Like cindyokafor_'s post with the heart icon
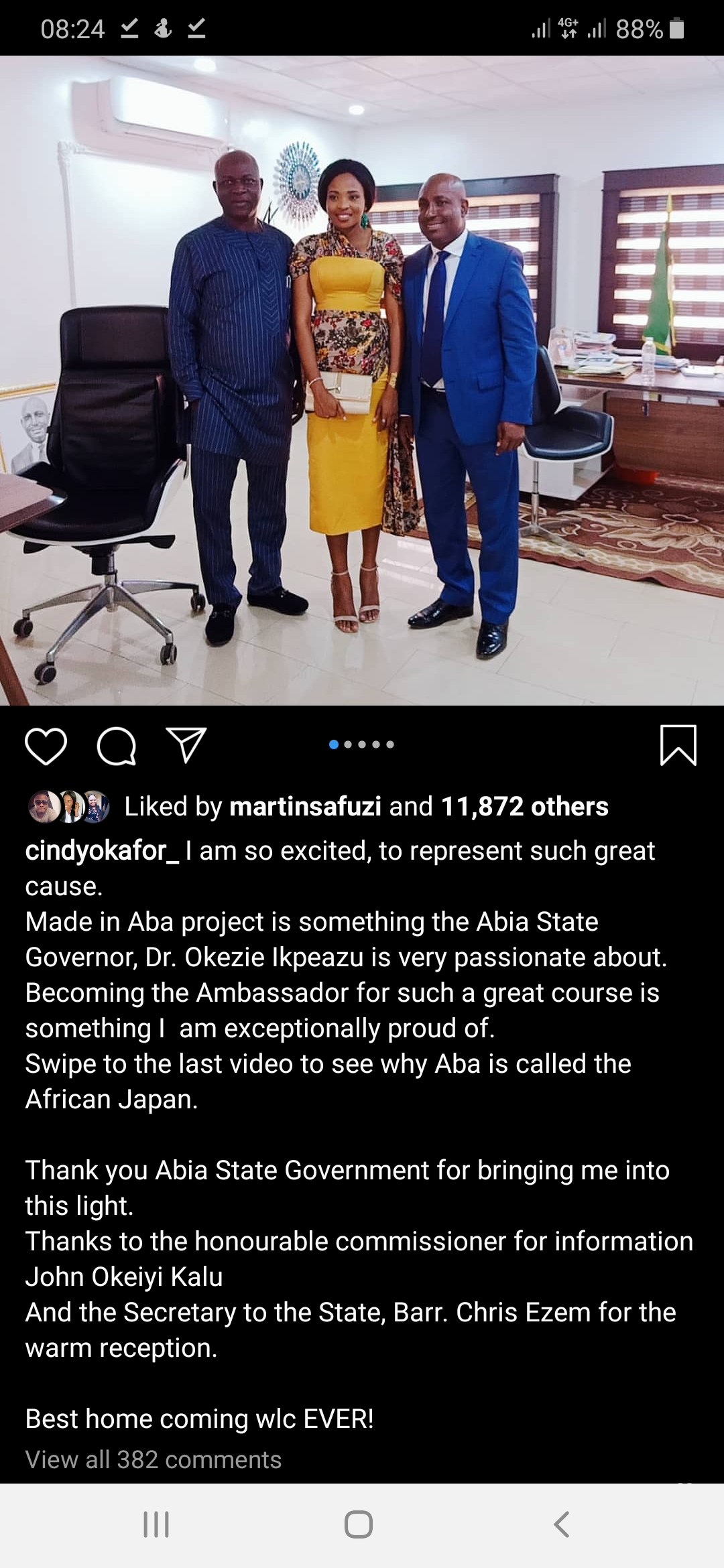Screen dimensions: 724x1568 [x=46, y=745]
